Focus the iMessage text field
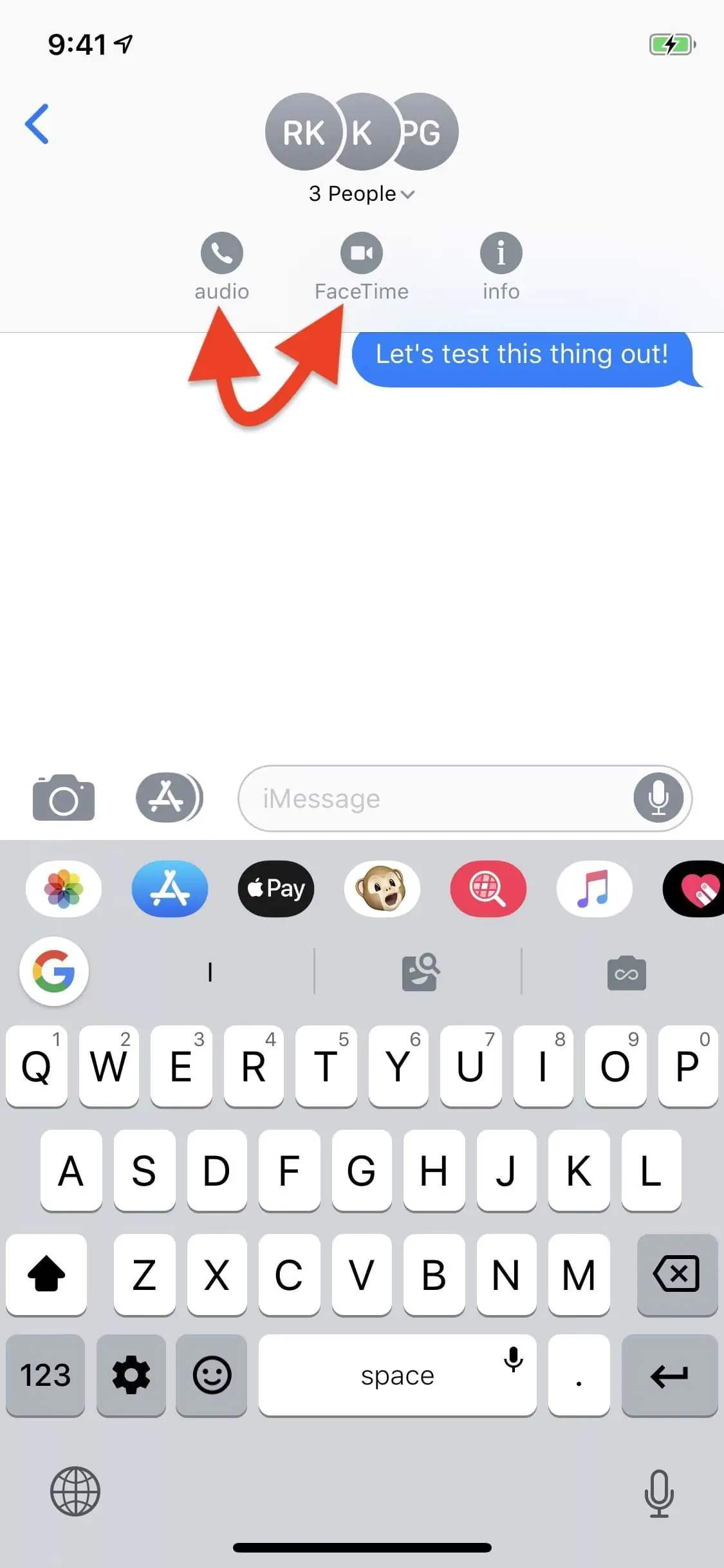Screen dimensions: 724x1568 (x=438, y=799)
